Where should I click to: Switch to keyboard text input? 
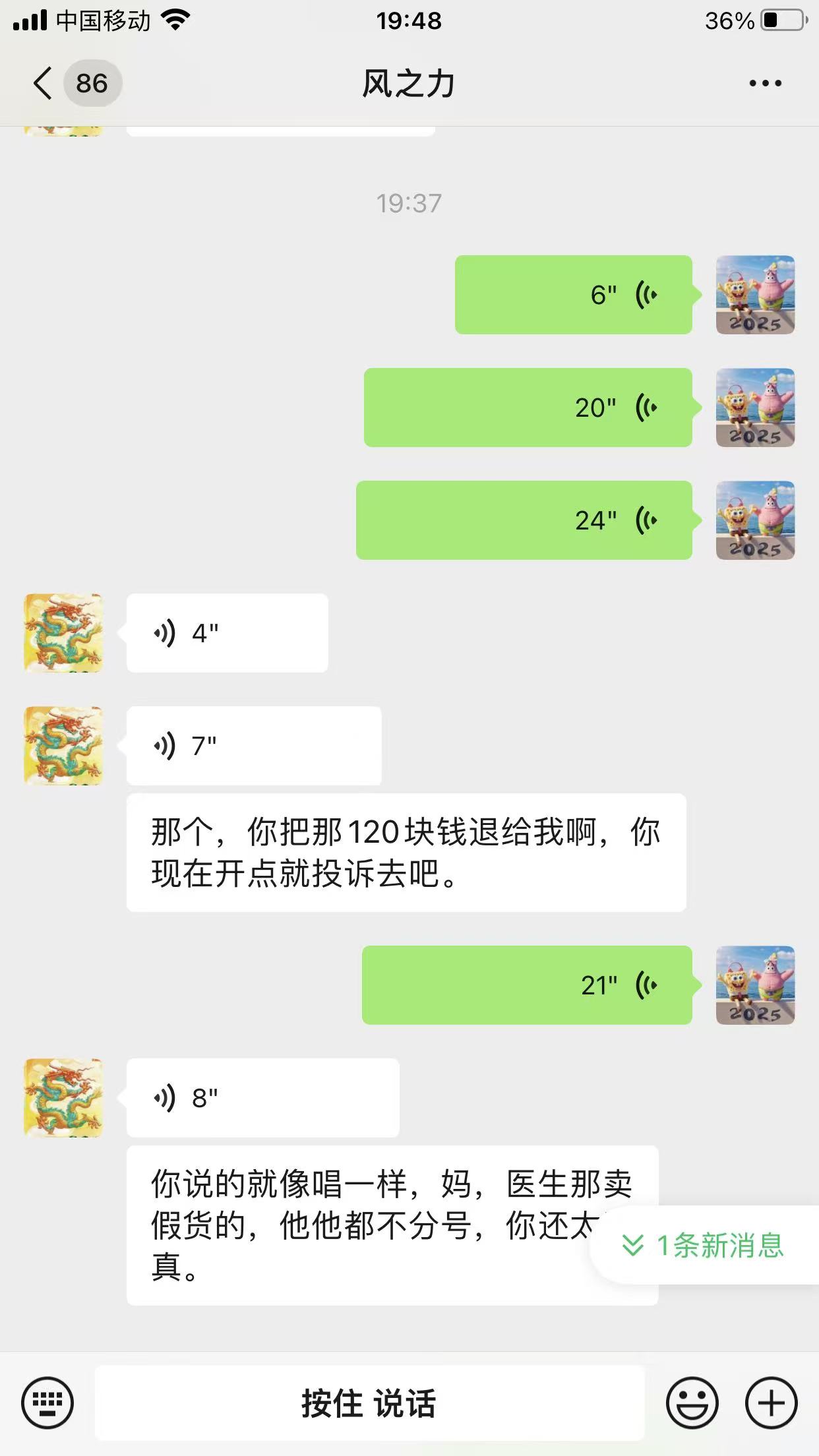(x=47, y=1403)
